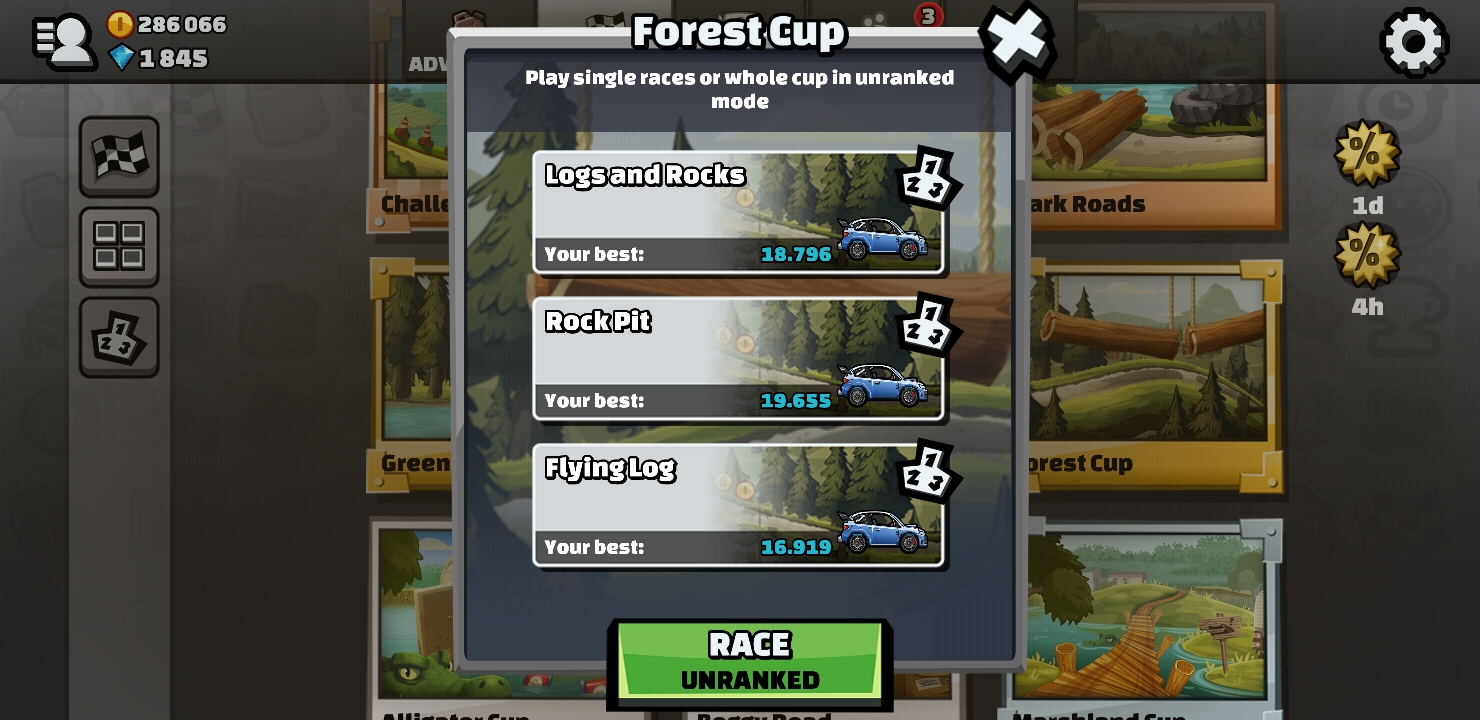Open the checkered flag races section

pos(119,157)
